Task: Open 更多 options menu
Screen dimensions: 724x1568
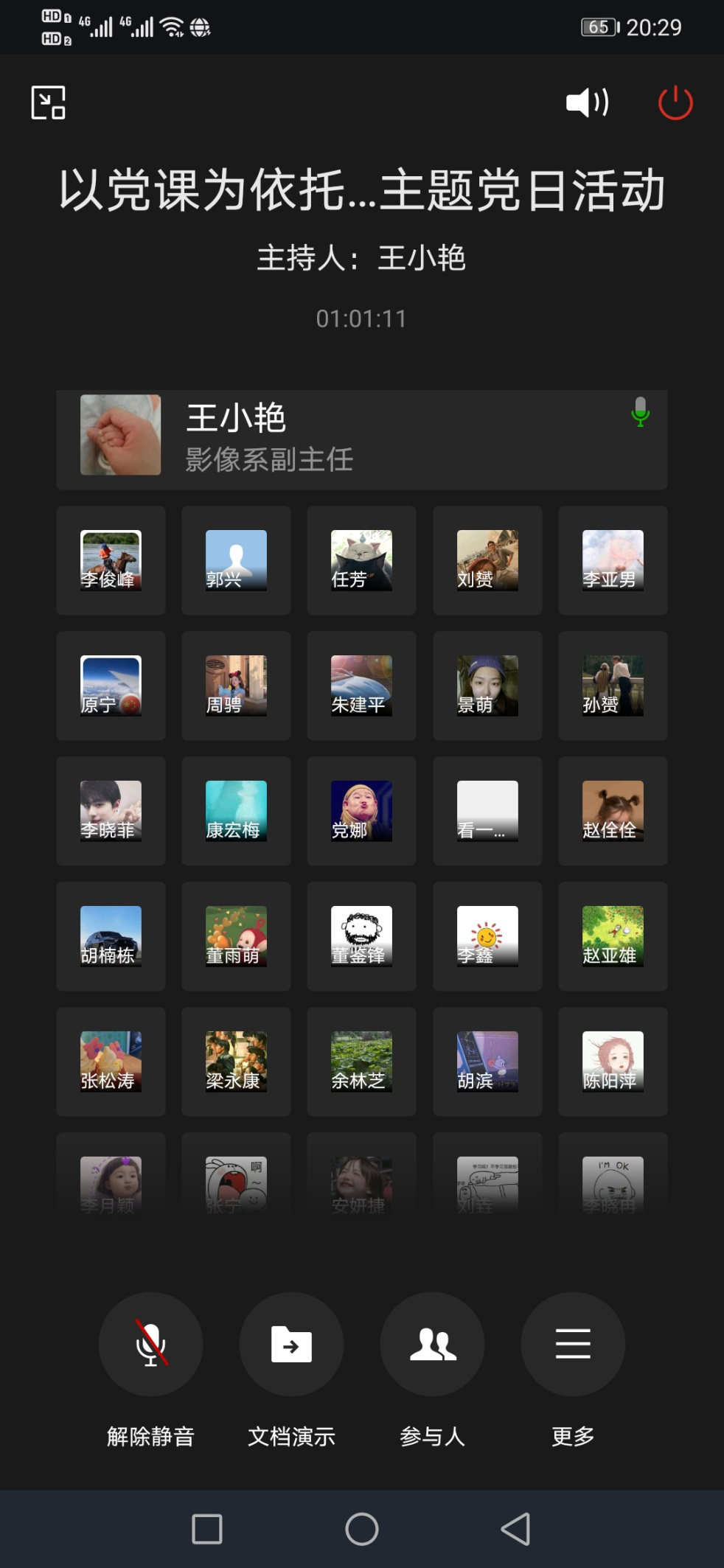Action: point(573,1345)
